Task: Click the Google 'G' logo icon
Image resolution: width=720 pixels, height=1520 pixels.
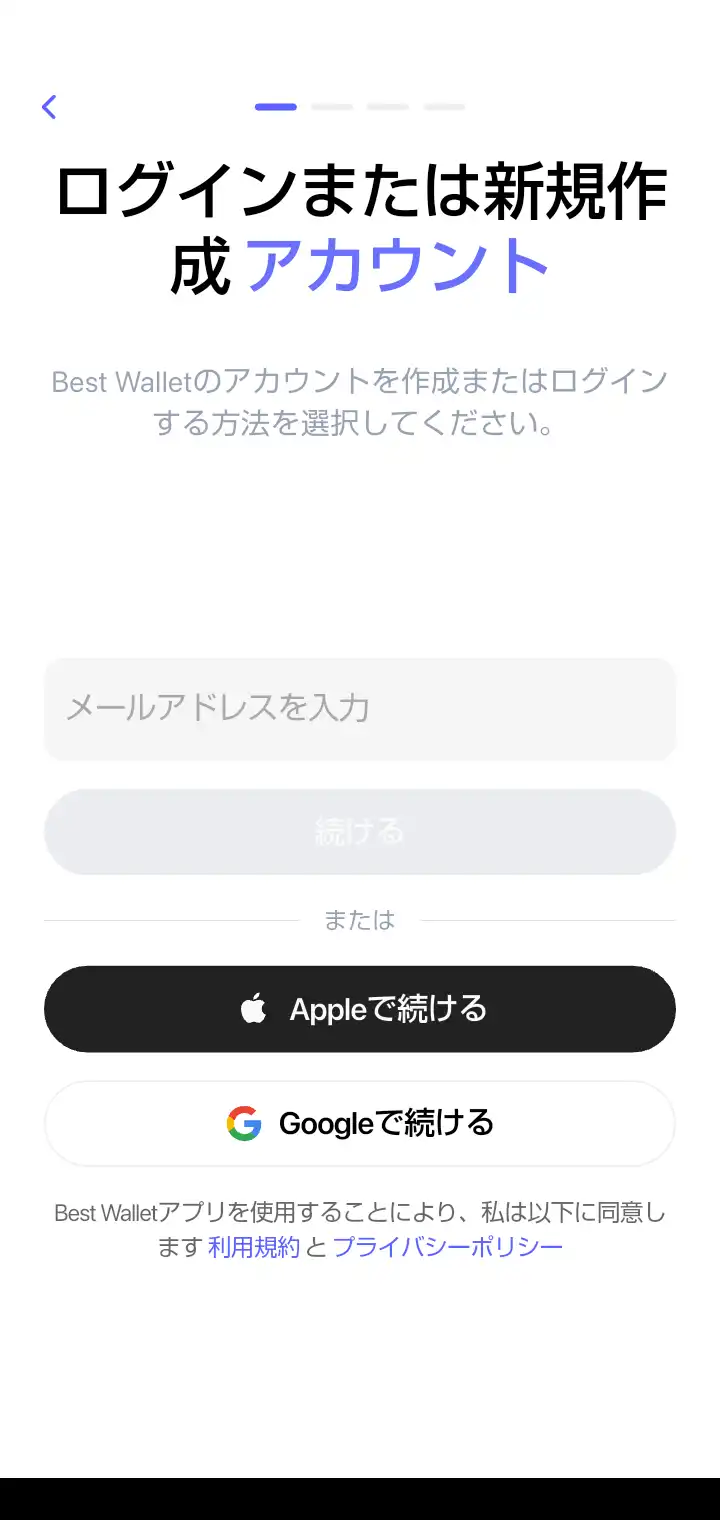Action: click(x=243, y=1123)
